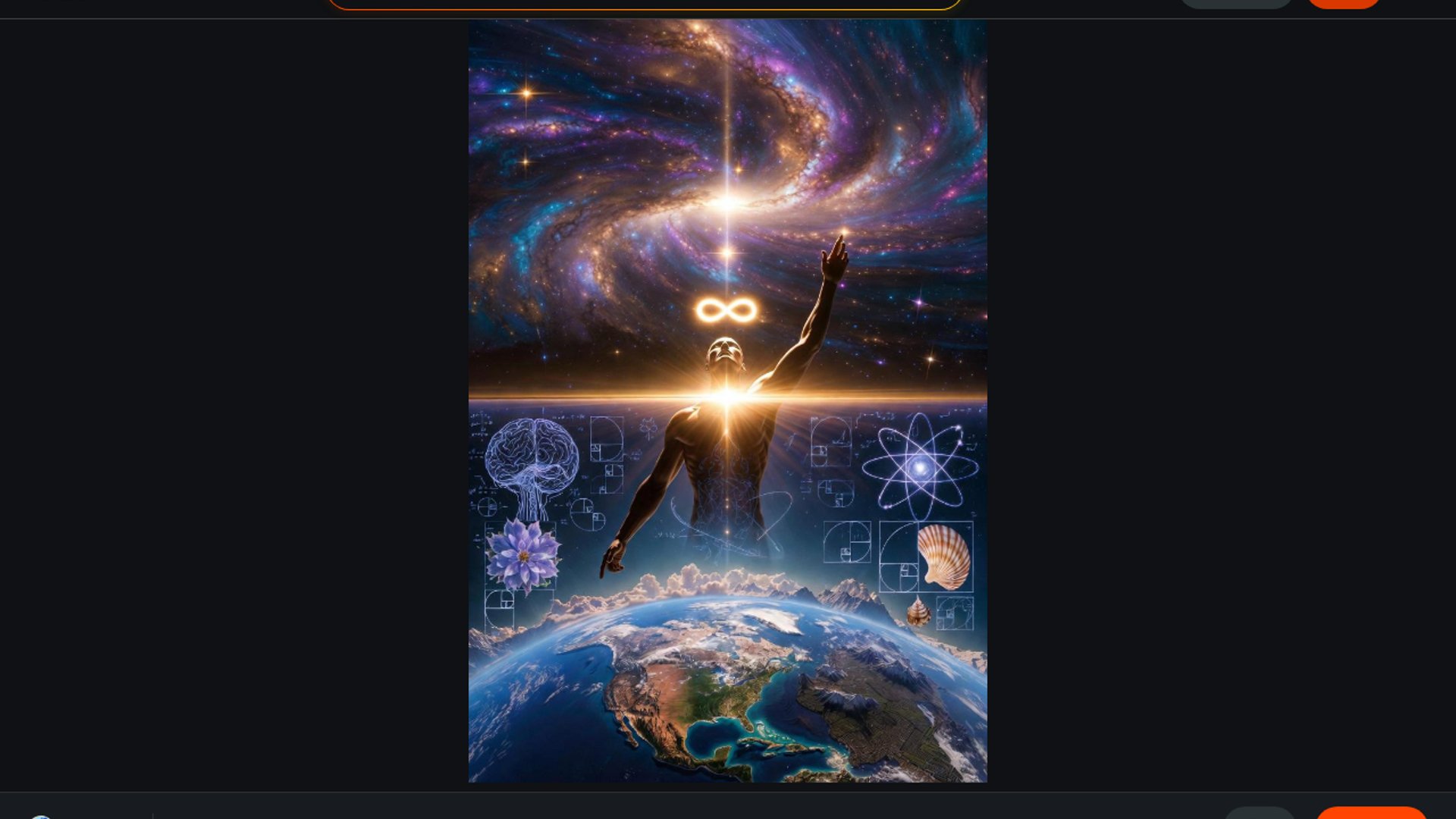Open the cosmic figure artwork image
Screen dimensions: 1456x819
[727, 400]
